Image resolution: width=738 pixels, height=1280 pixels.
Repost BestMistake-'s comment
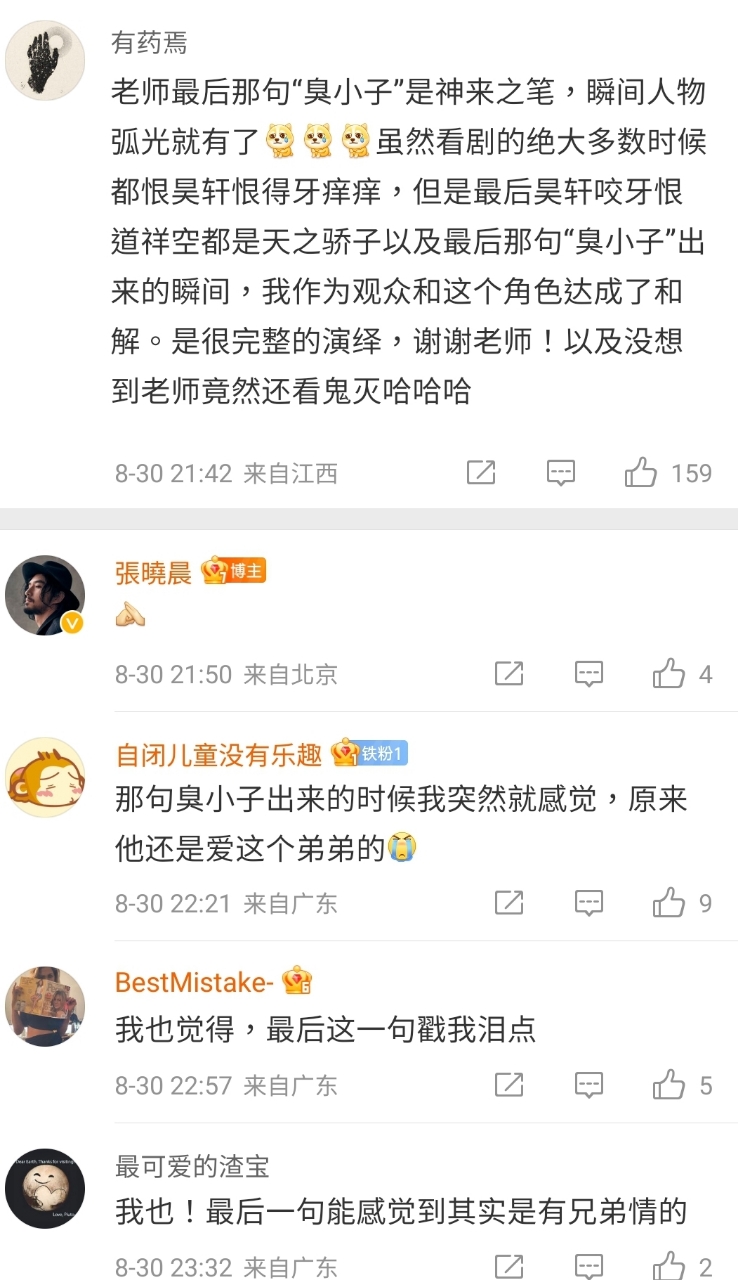(509, 1085)
